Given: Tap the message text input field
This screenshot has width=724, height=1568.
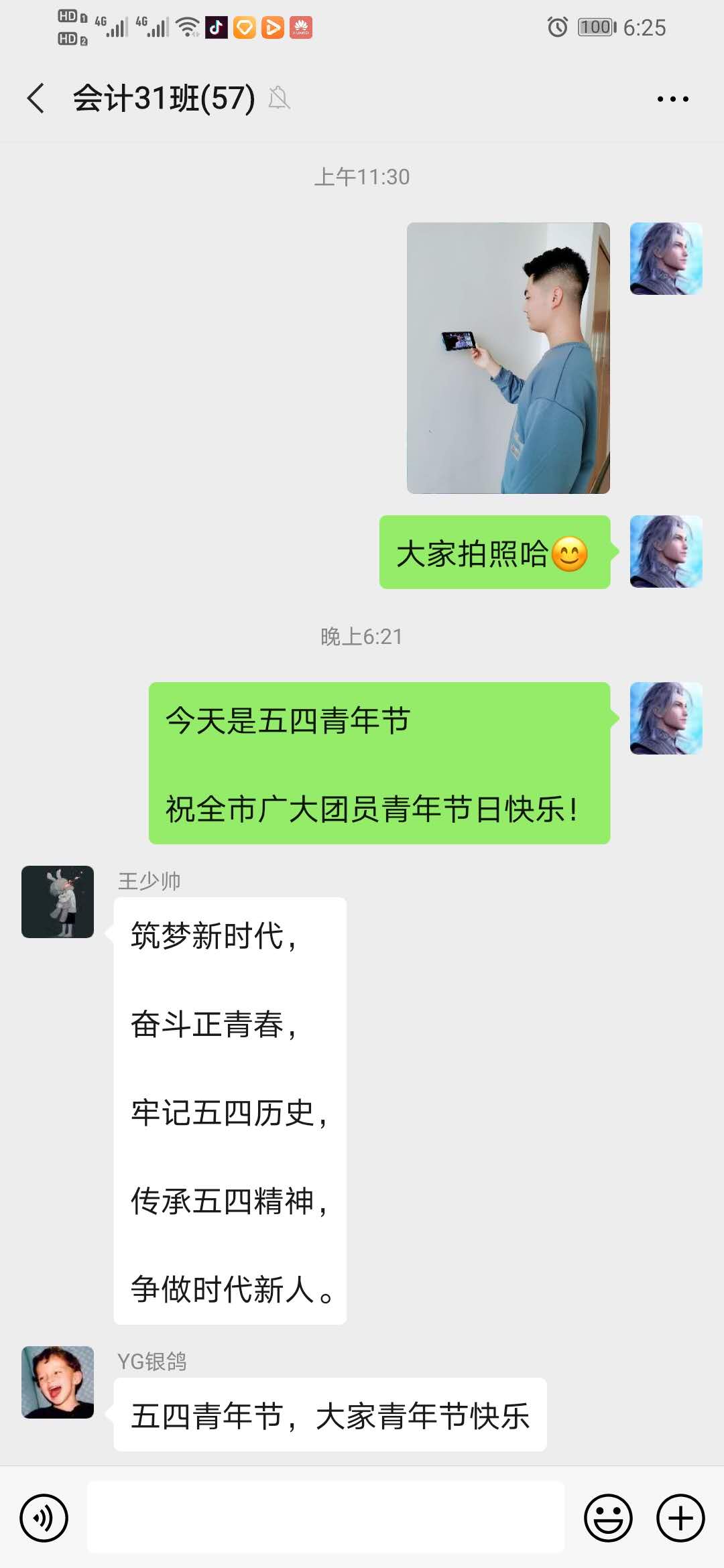Looking at the screenshot, I should (326, 1518).
